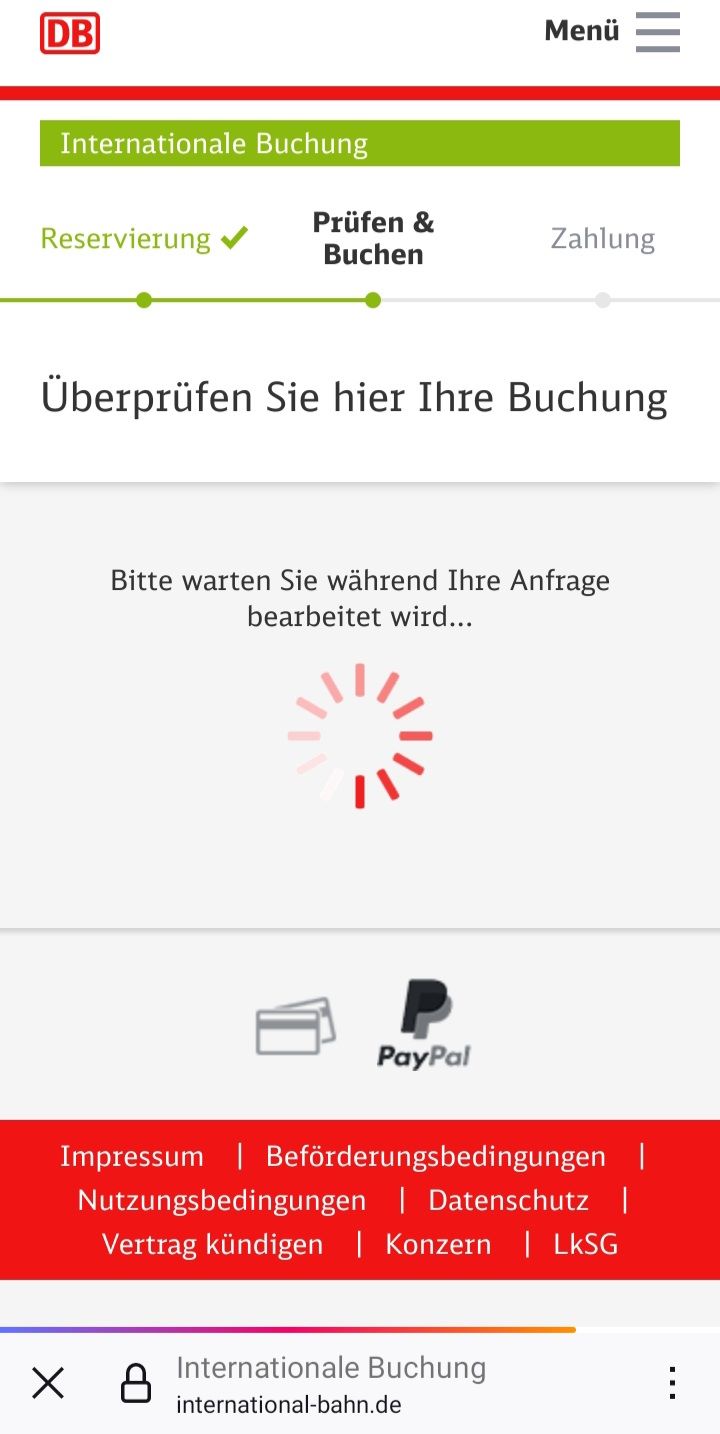Open the browser overflow menu
The height and width of the screenshot is (1434, 720).
click(x=673, y=1384)
